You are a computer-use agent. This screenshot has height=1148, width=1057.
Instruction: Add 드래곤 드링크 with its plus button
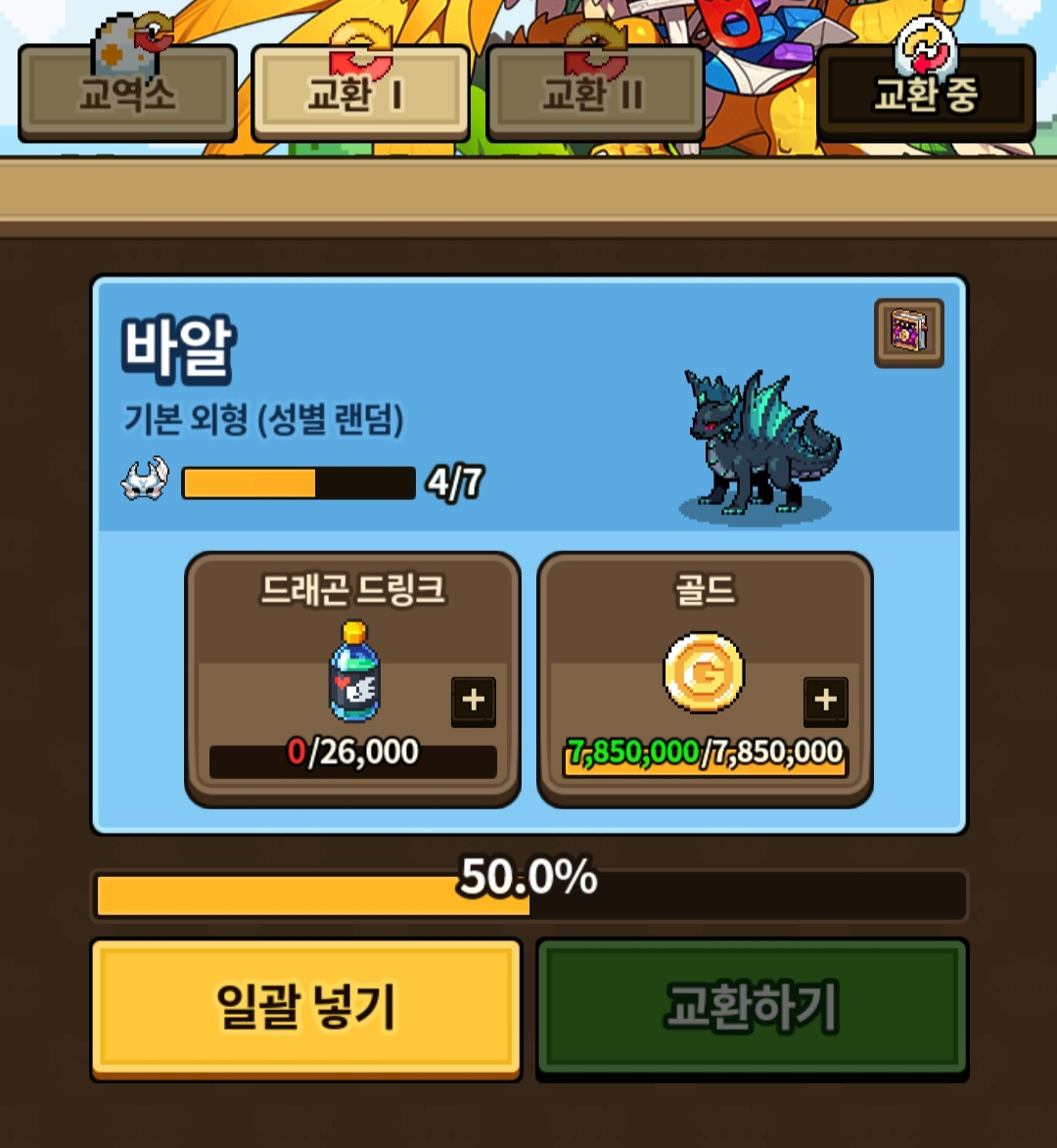474,701
